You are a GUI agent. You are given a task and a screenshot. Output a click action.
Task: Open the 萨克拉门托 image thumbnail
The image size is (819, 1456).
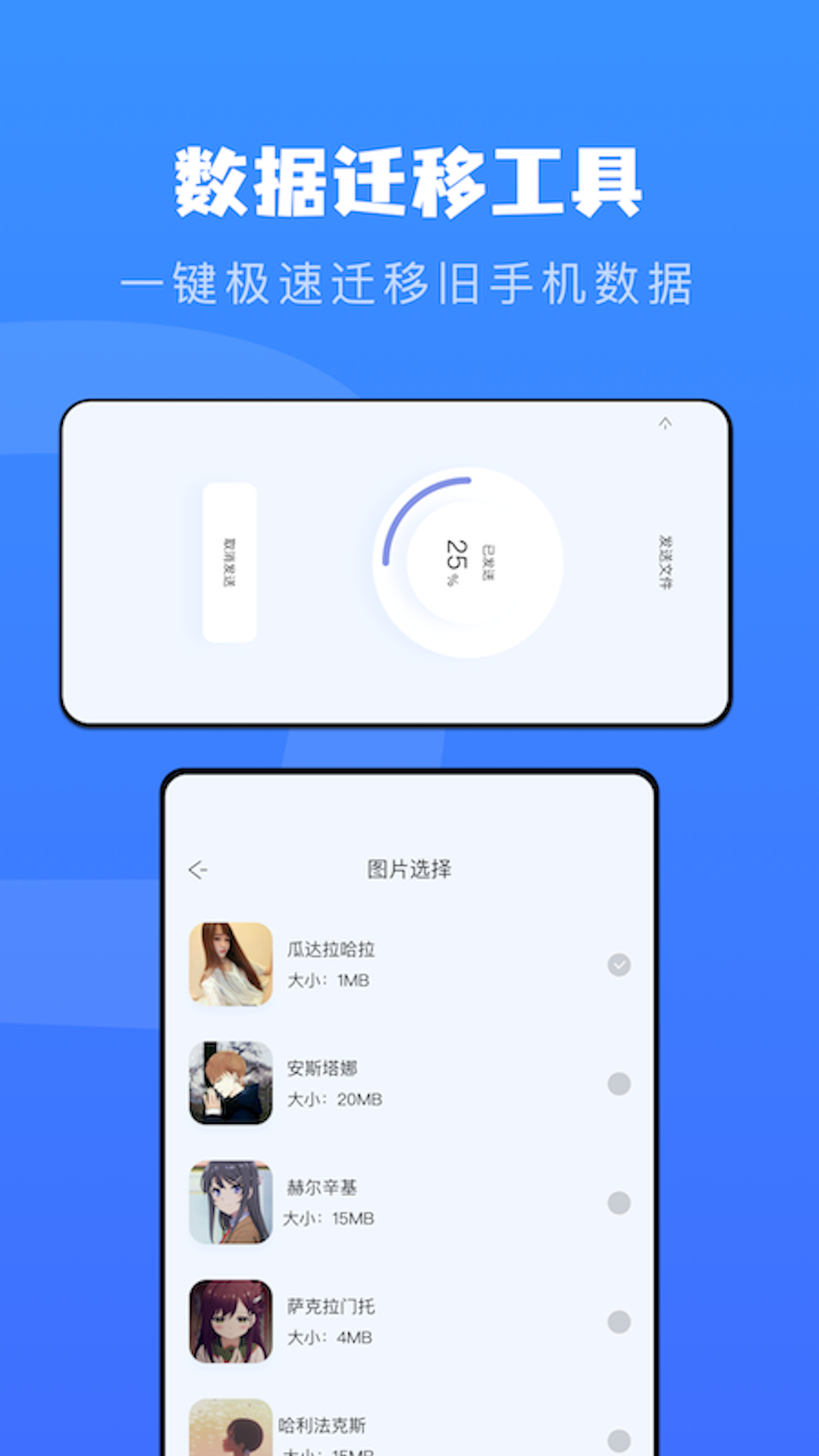point(231,1323)
